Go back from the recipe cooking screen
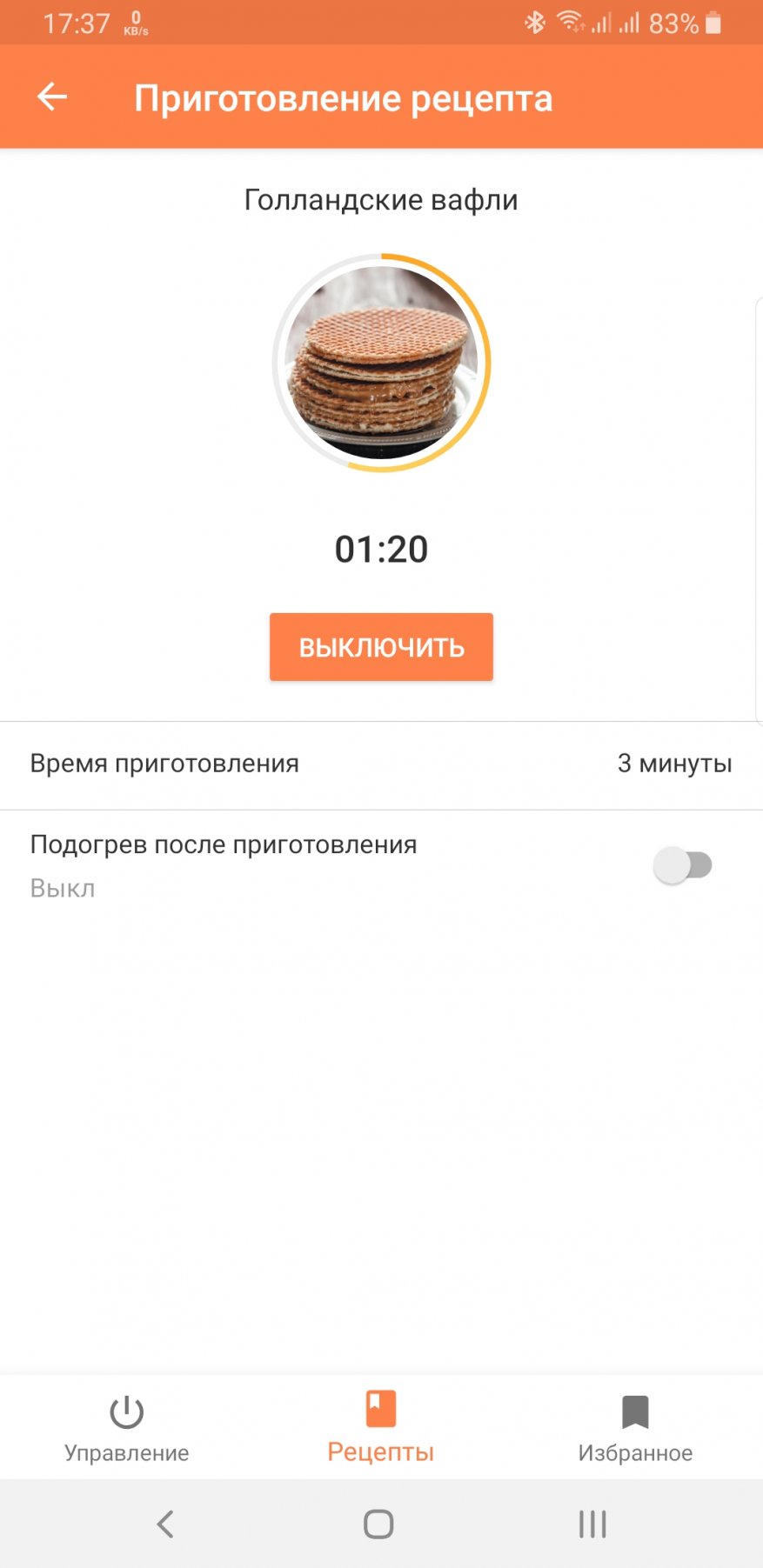Image resolution: width=763 pixels, height=1568 pixels. (x=52, y=97)
